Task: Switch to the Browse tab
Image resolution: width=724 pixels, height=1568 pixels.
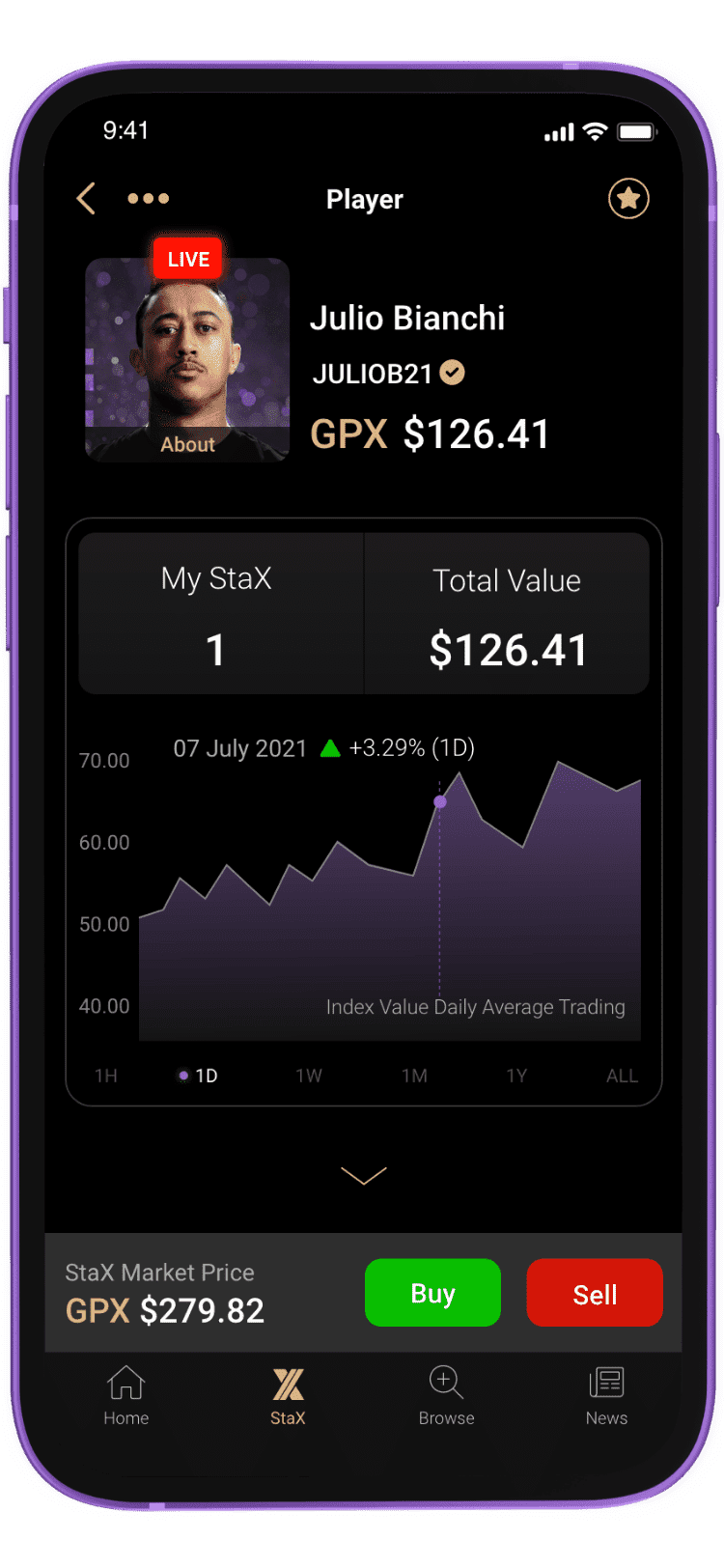Action: 446,1396
